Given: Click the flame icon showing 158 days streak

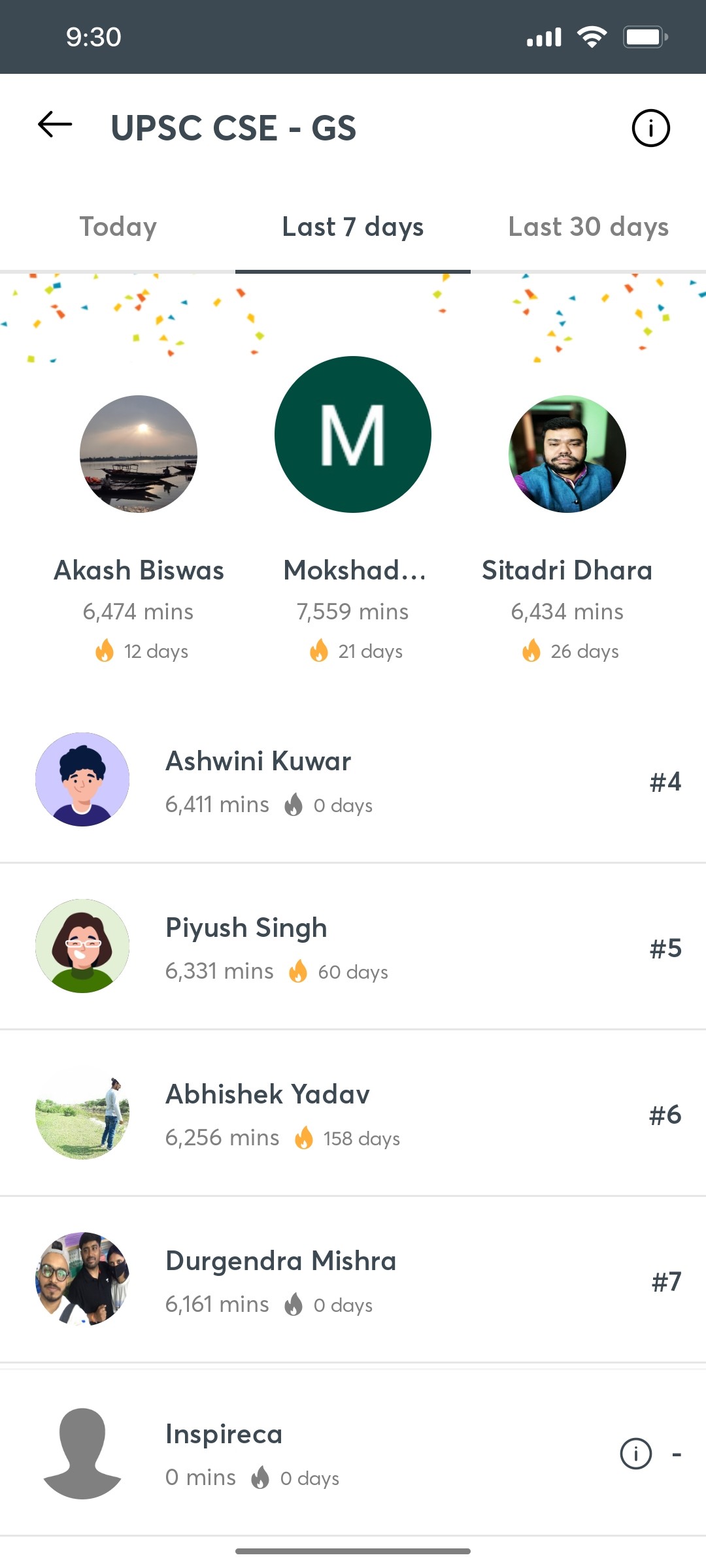Looking at the screenshot, I should point(306,1137).
